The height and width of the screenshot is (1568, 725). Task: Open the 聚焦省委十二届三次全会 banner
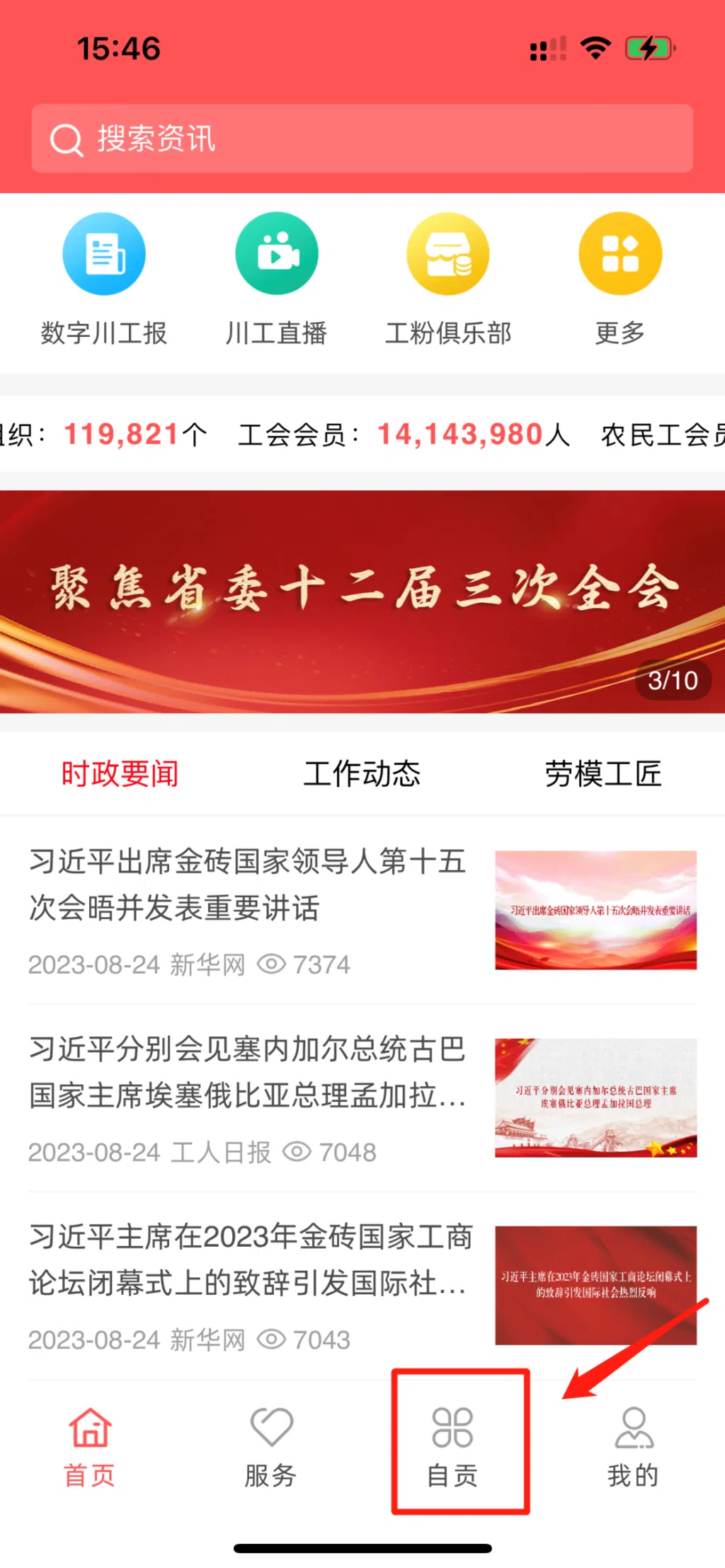point(361,601)
